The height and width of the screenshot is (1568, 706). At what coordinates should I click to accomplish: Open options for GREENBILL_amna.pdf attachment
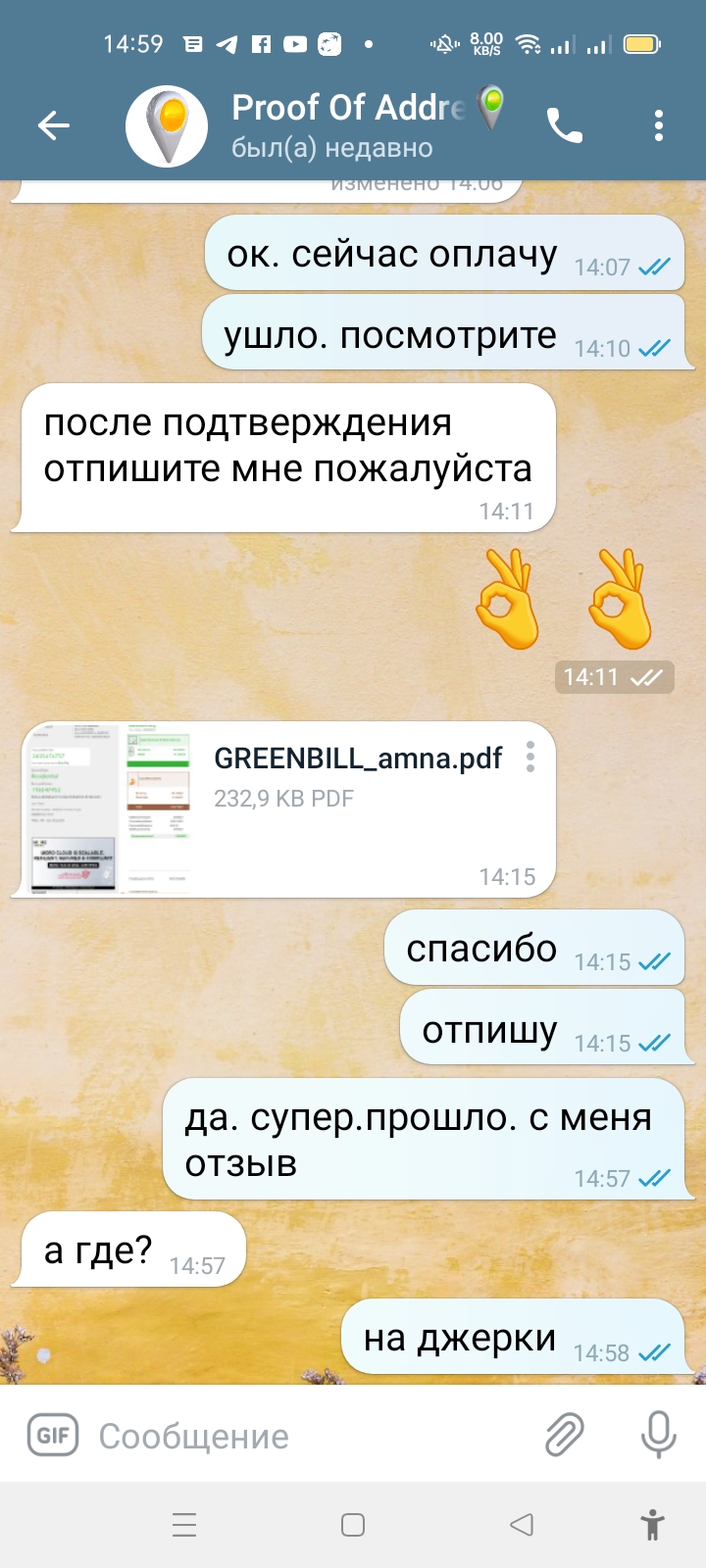click(530, 757)
